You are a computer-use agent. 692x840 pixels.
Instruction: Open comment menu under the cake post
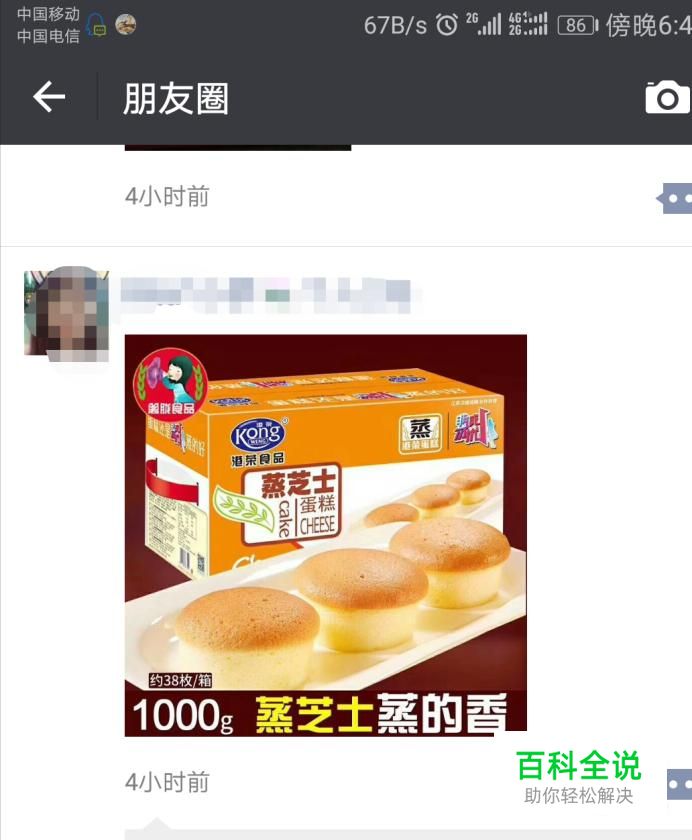678,783
